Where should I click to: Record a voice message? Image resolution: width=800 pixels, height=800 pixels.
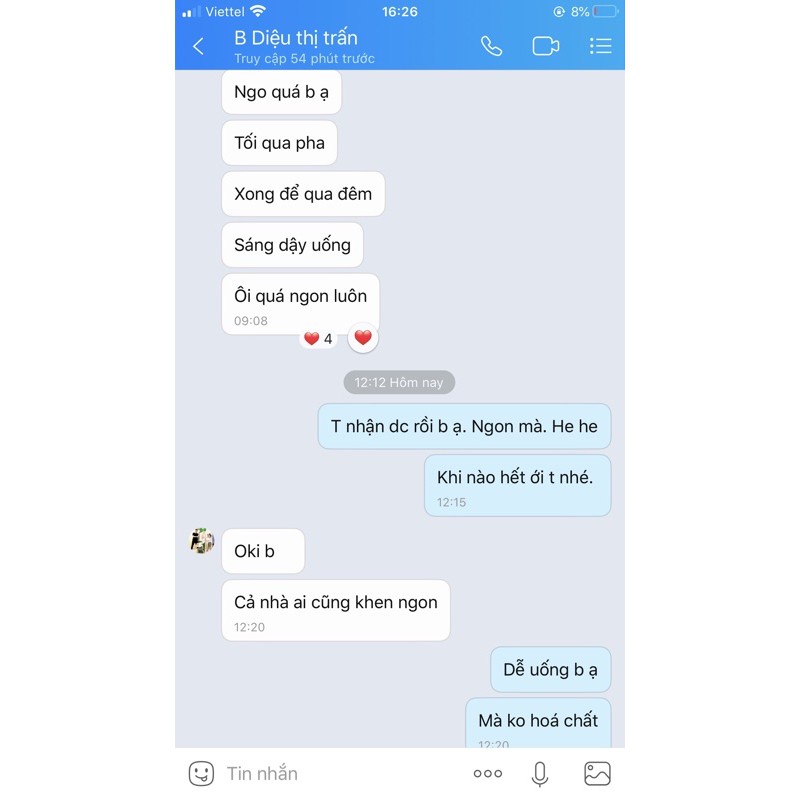click(540, 773)
